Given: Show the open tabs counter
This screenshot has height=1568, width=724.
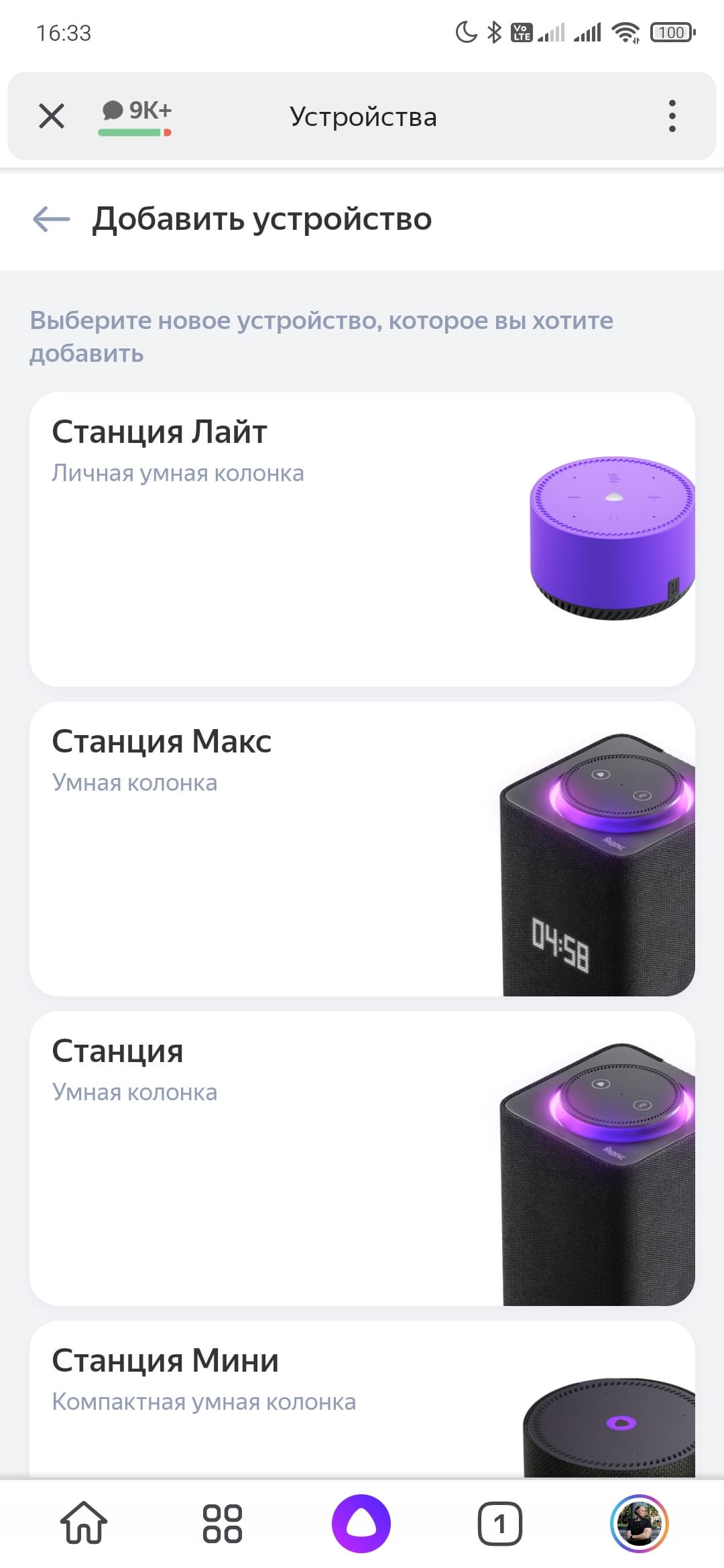Looking at the screenshot, I should click(500, 1523).
